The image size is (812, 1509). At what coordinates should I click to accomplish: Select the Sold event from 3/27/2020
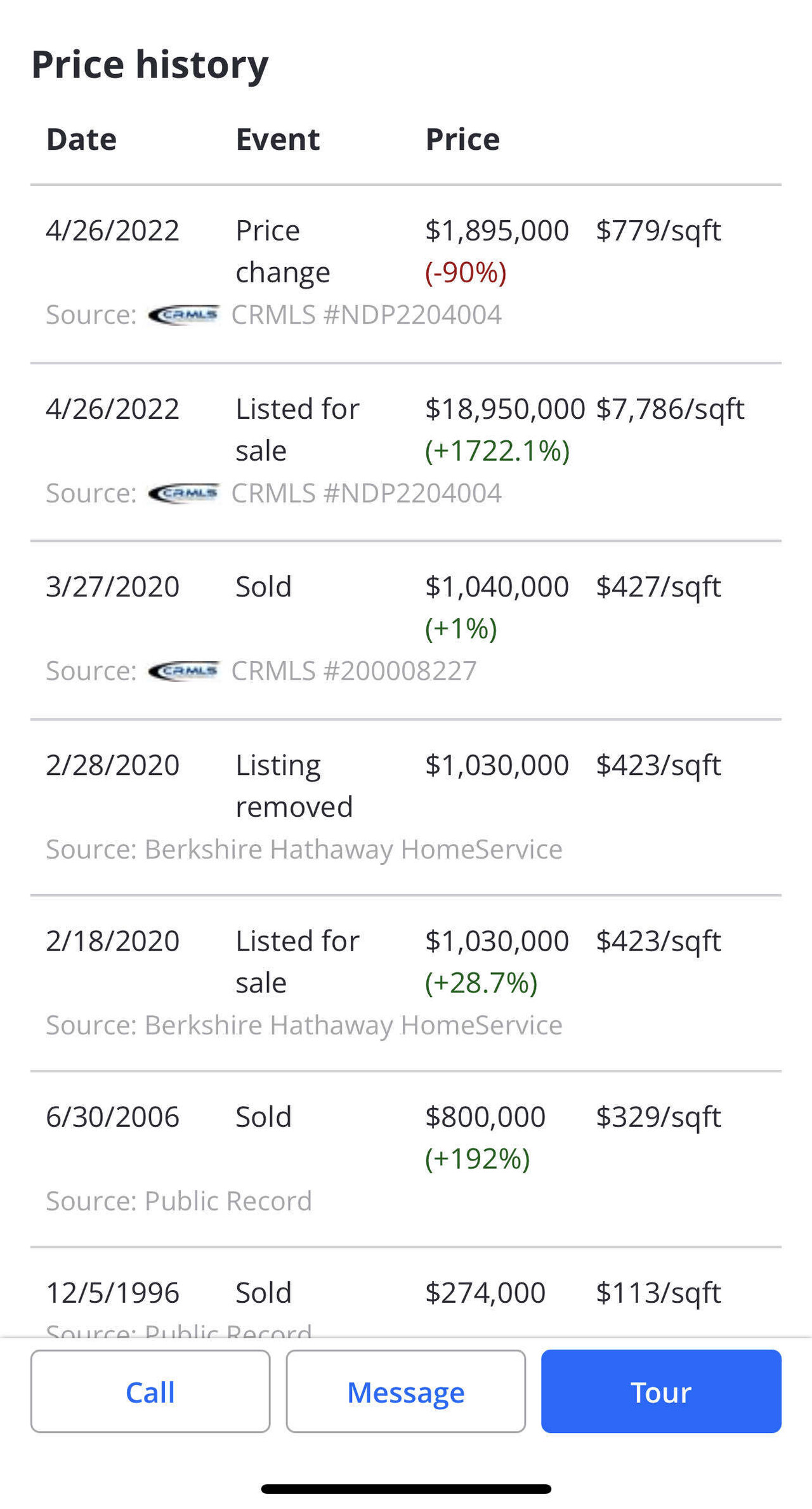[263, 586]
